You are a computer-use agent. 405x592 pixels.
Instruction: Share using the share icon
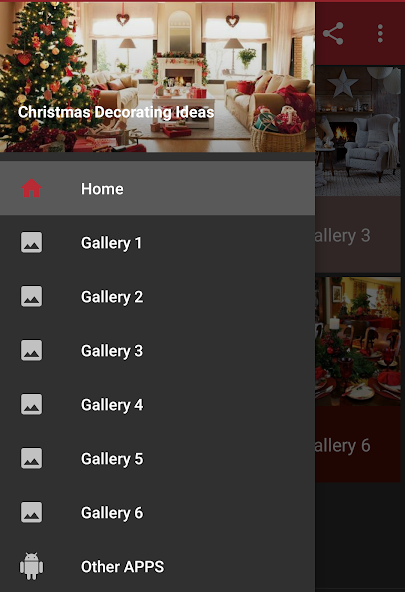tap(333, 34)
